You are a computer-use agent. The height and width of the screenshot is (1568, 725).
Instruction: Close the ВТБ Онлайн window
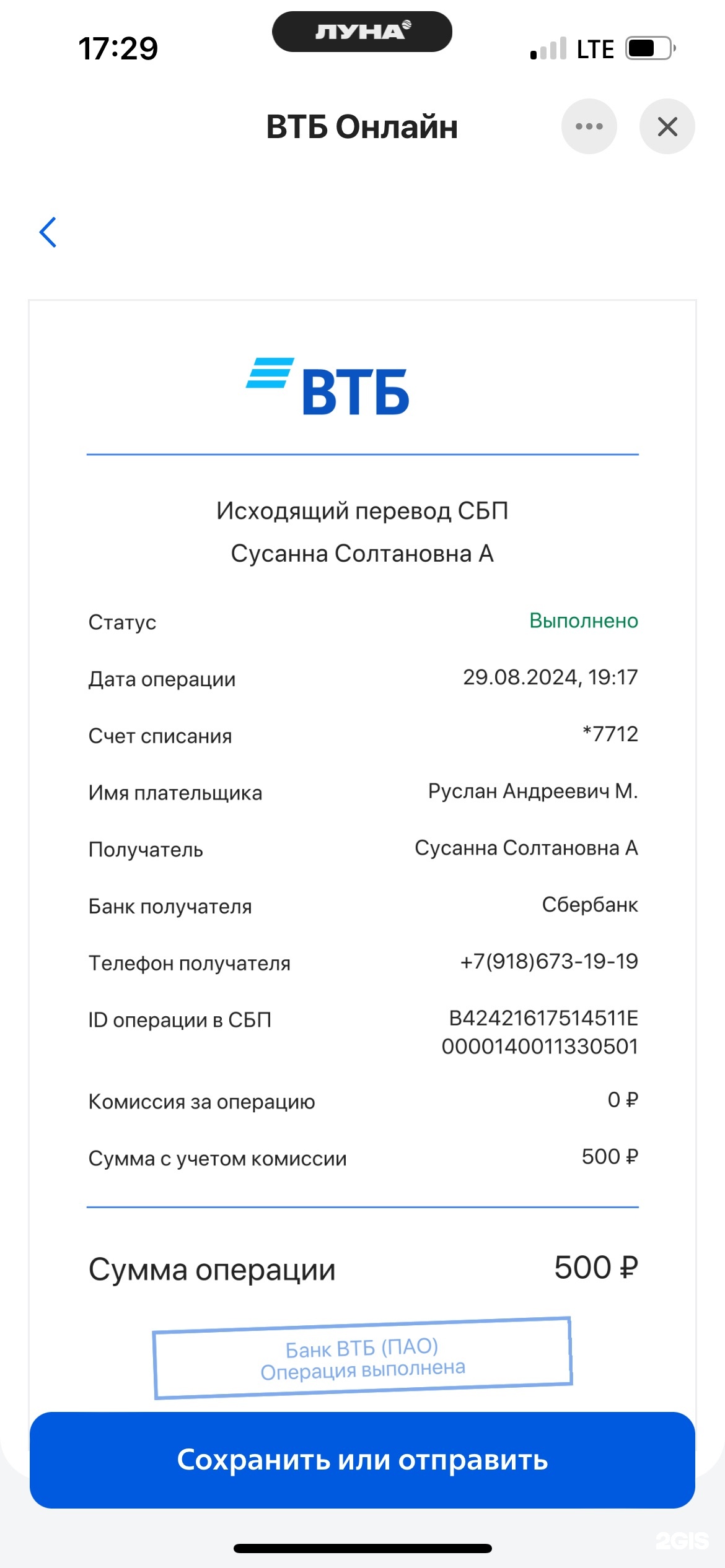coord(667,126)
